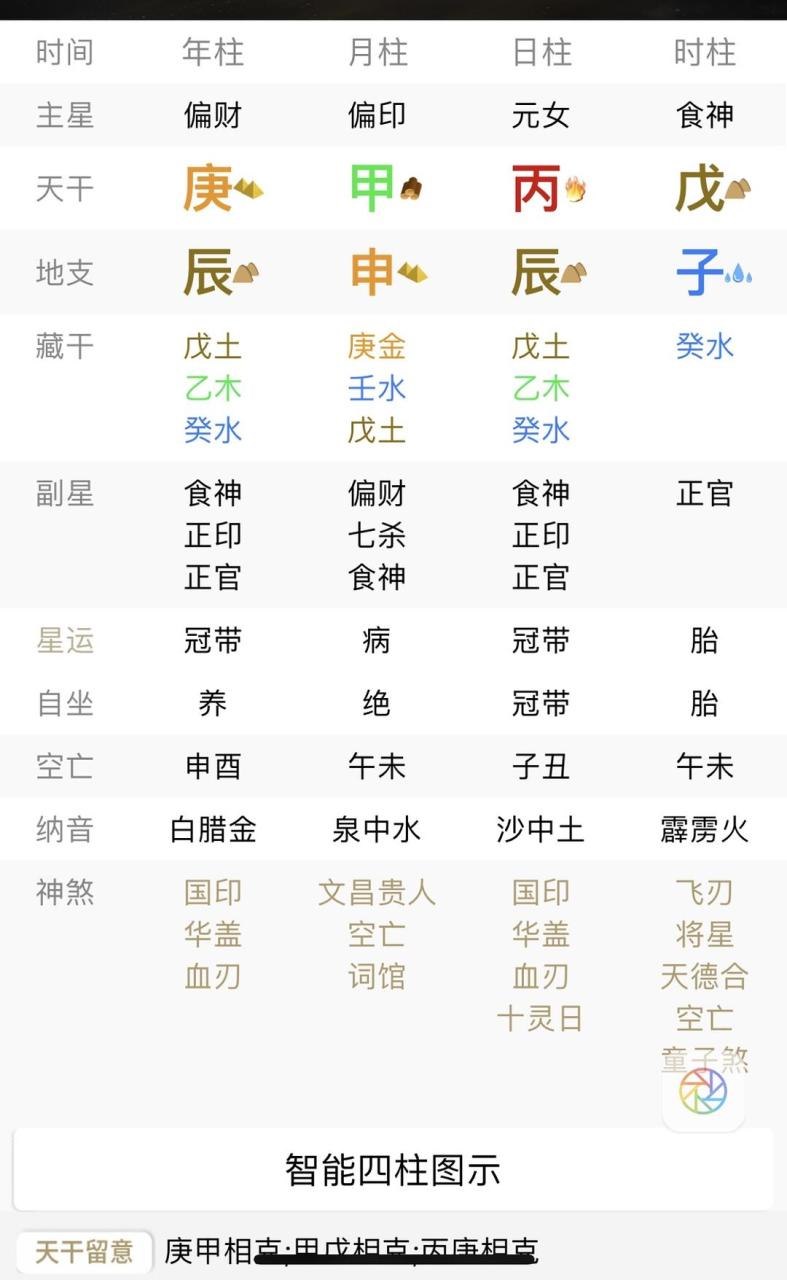The image size is (787, 1280).
Task: Click 白腊金 in the 纳音 row
Action: (x=211, y=829)
